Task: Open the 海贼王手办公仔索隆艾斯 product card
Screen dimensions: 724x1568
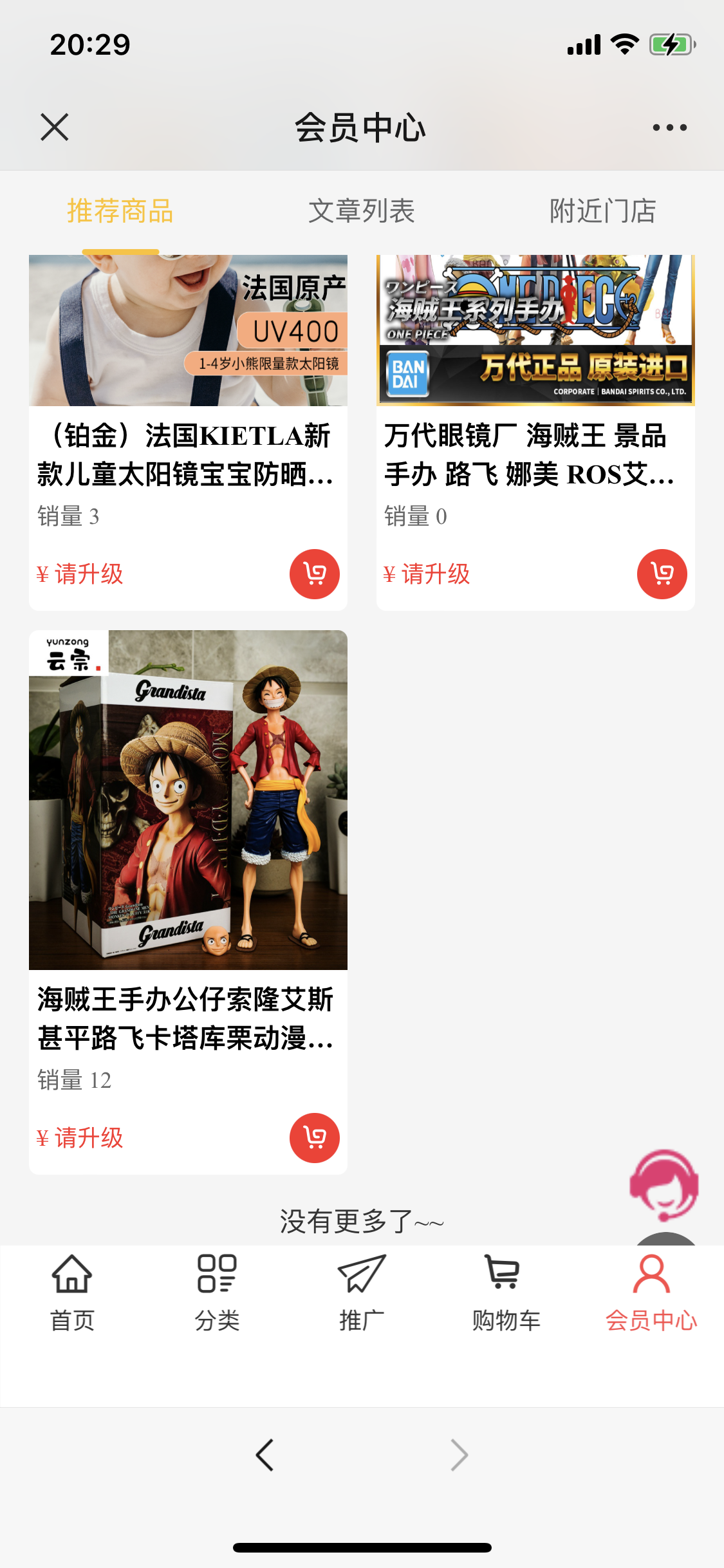Action: (187, 837)
